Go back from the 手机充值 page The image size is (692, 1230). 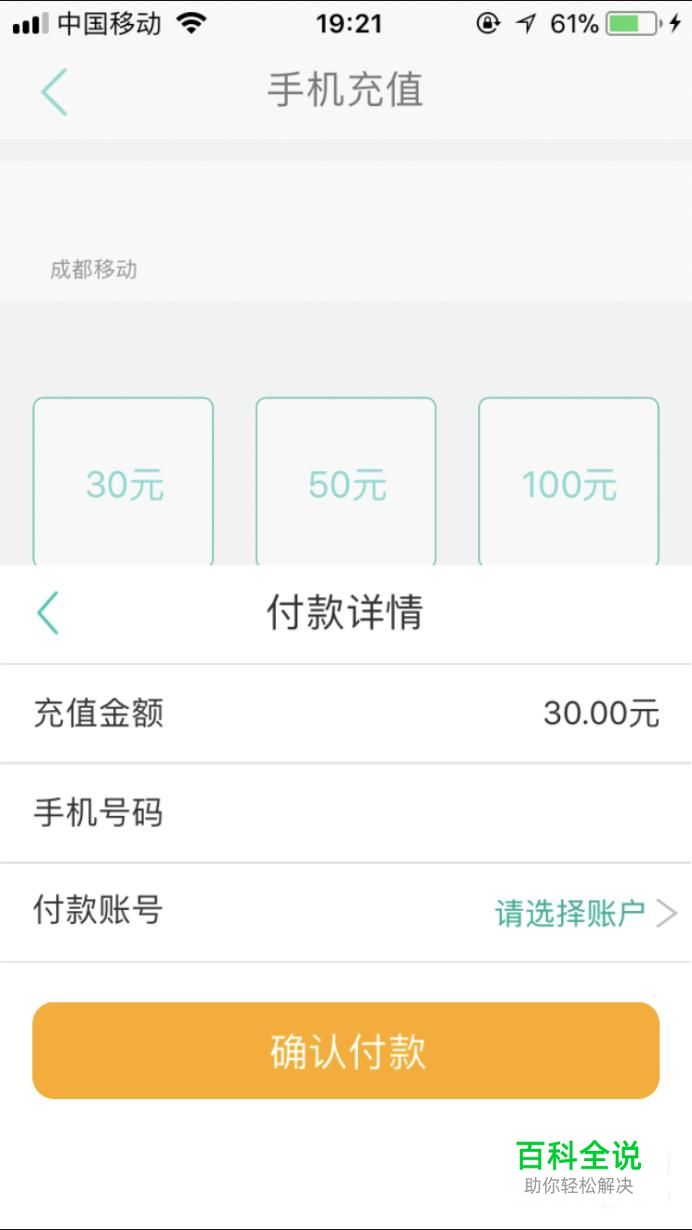point(54,92)
